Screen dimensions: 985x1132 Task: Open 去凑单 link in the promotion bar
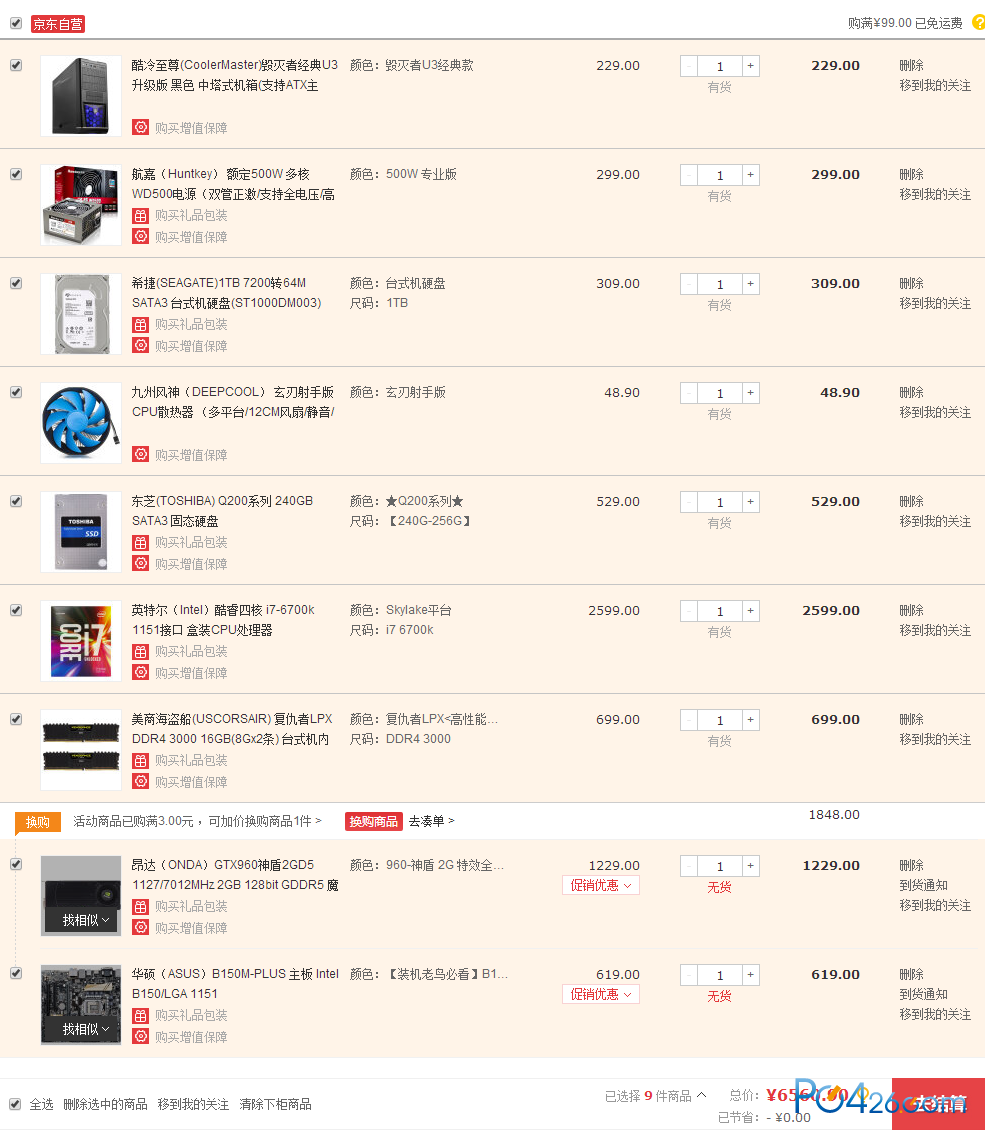pos(431,821)
